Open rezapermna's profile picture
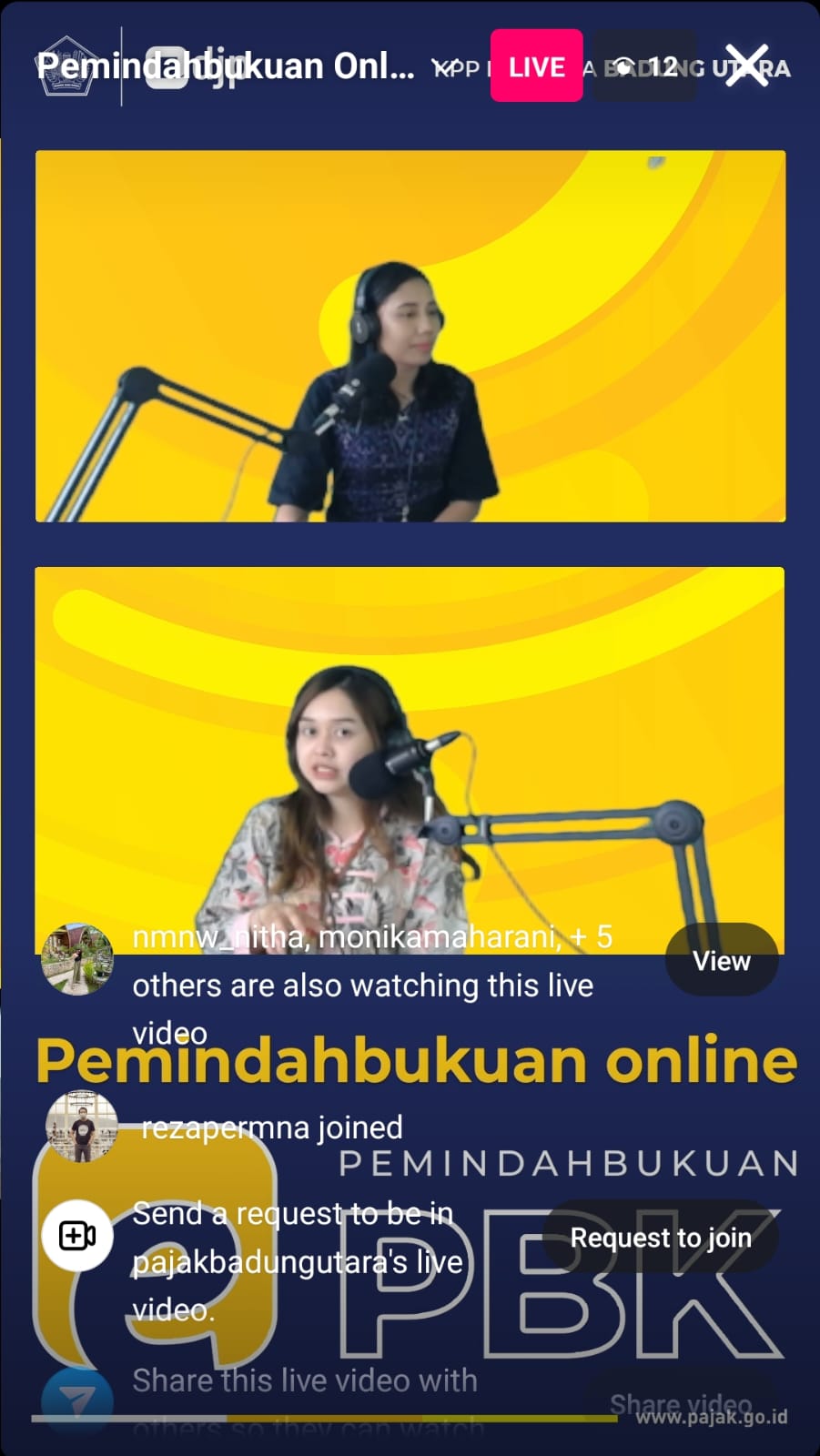Image resolution: width=820 pixels, height=1456 pixels. (x=82, y=1128)
